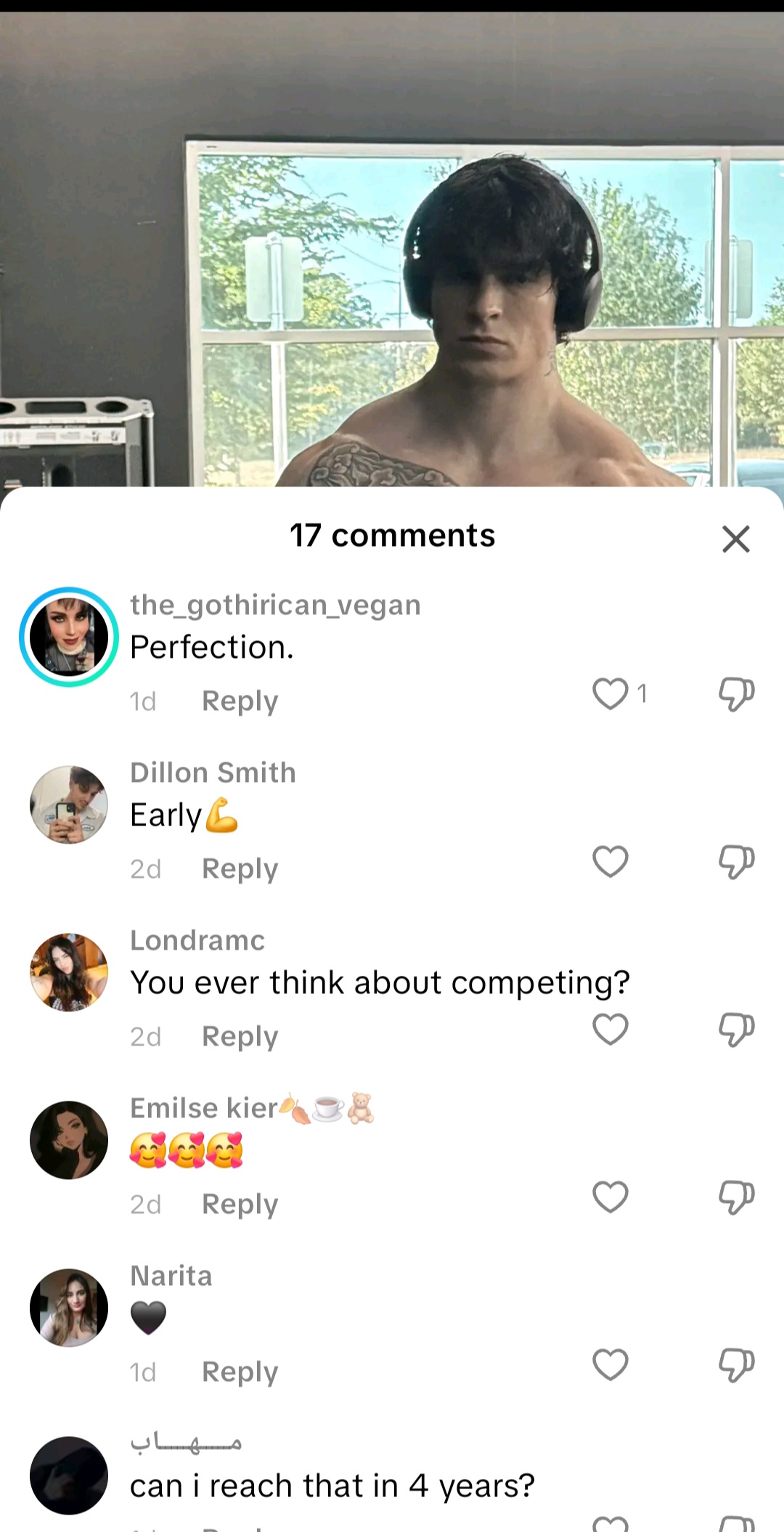
Task: Reply to Emilse kier's comment
Action: tap(240, 1205)
